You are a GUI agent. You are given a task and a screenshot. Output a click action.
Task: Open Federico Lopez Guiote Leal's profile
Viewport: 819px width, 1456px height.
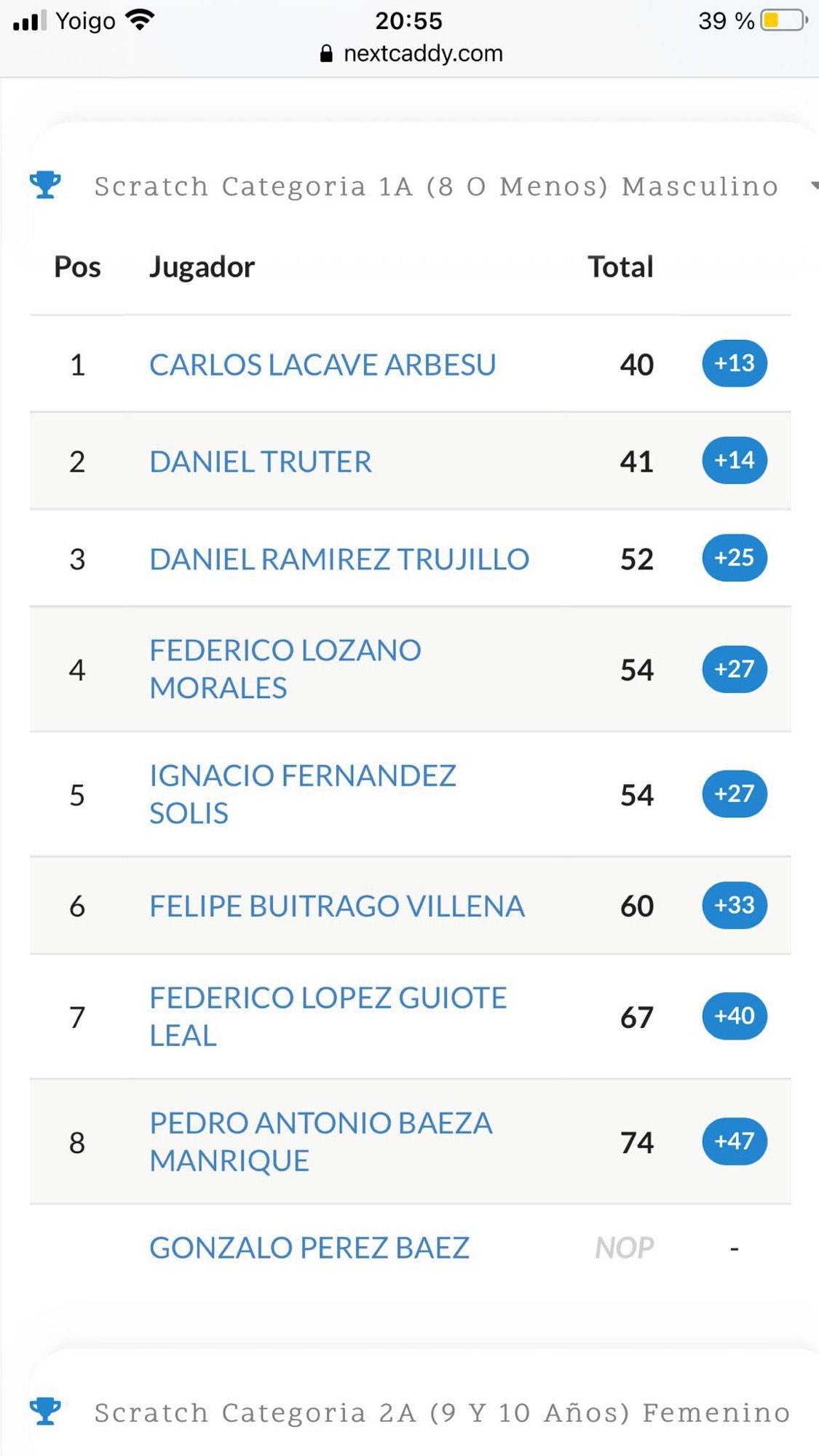coord(328,1016)
